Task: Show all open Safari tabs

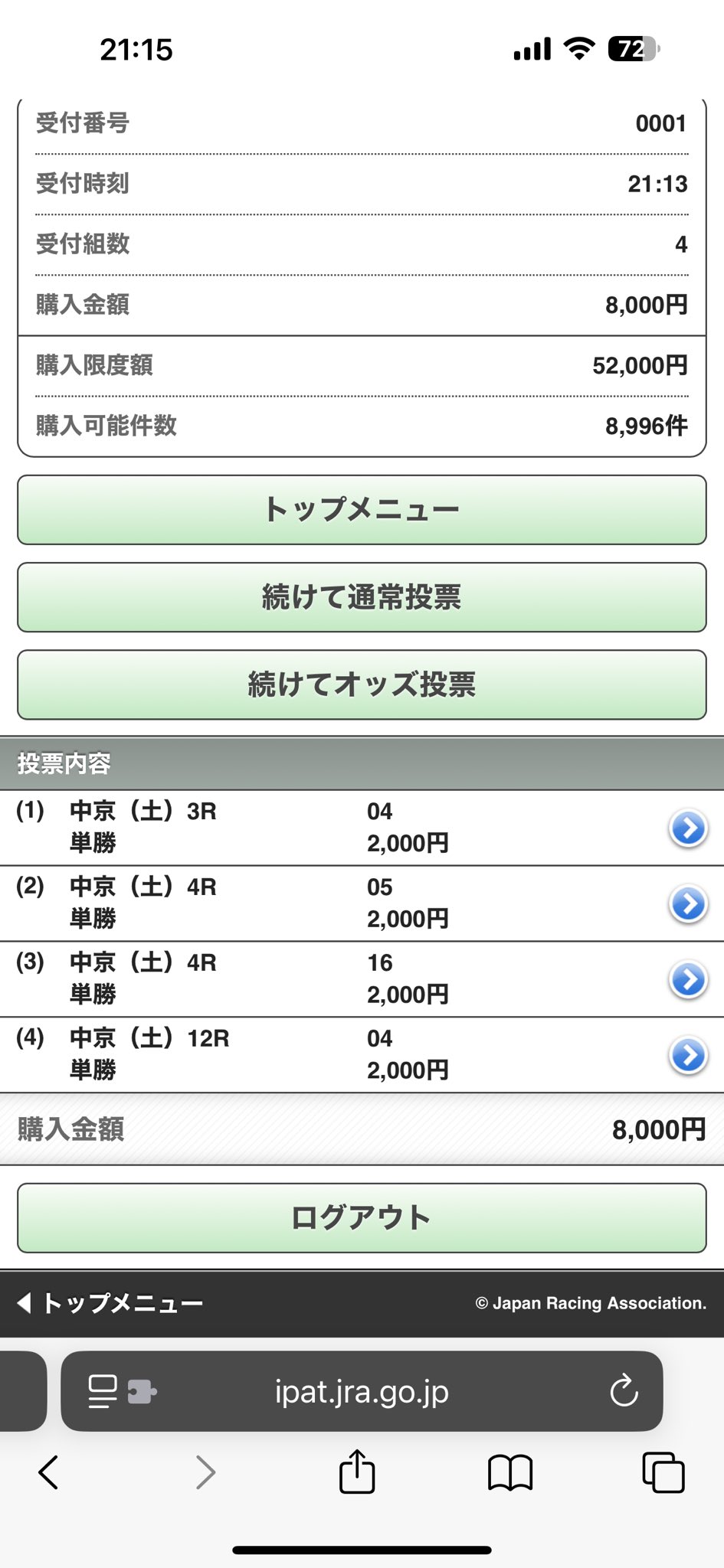Action: (x=663, y=1472)
